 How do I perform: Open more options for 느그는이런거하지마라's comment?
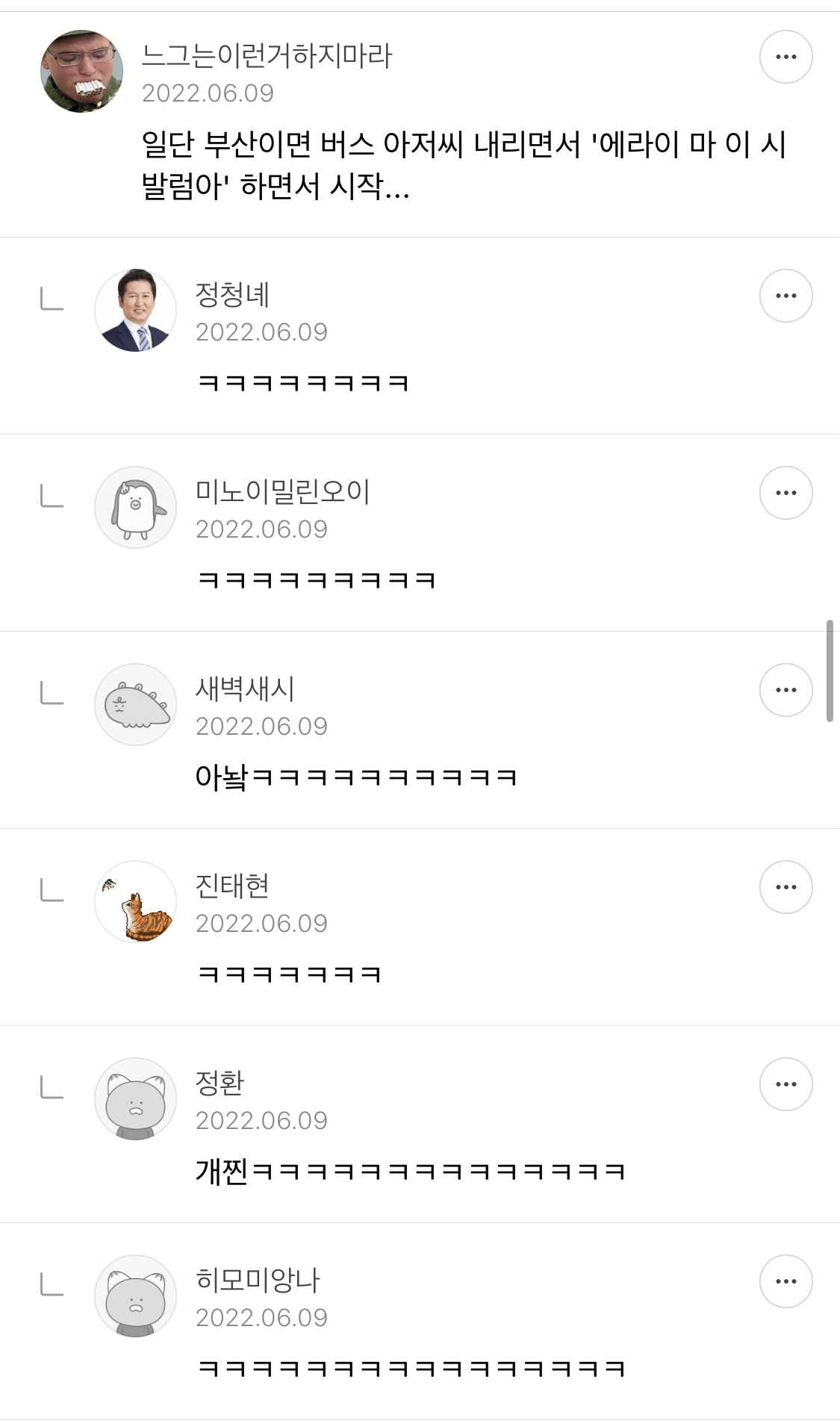pos(785,57)
